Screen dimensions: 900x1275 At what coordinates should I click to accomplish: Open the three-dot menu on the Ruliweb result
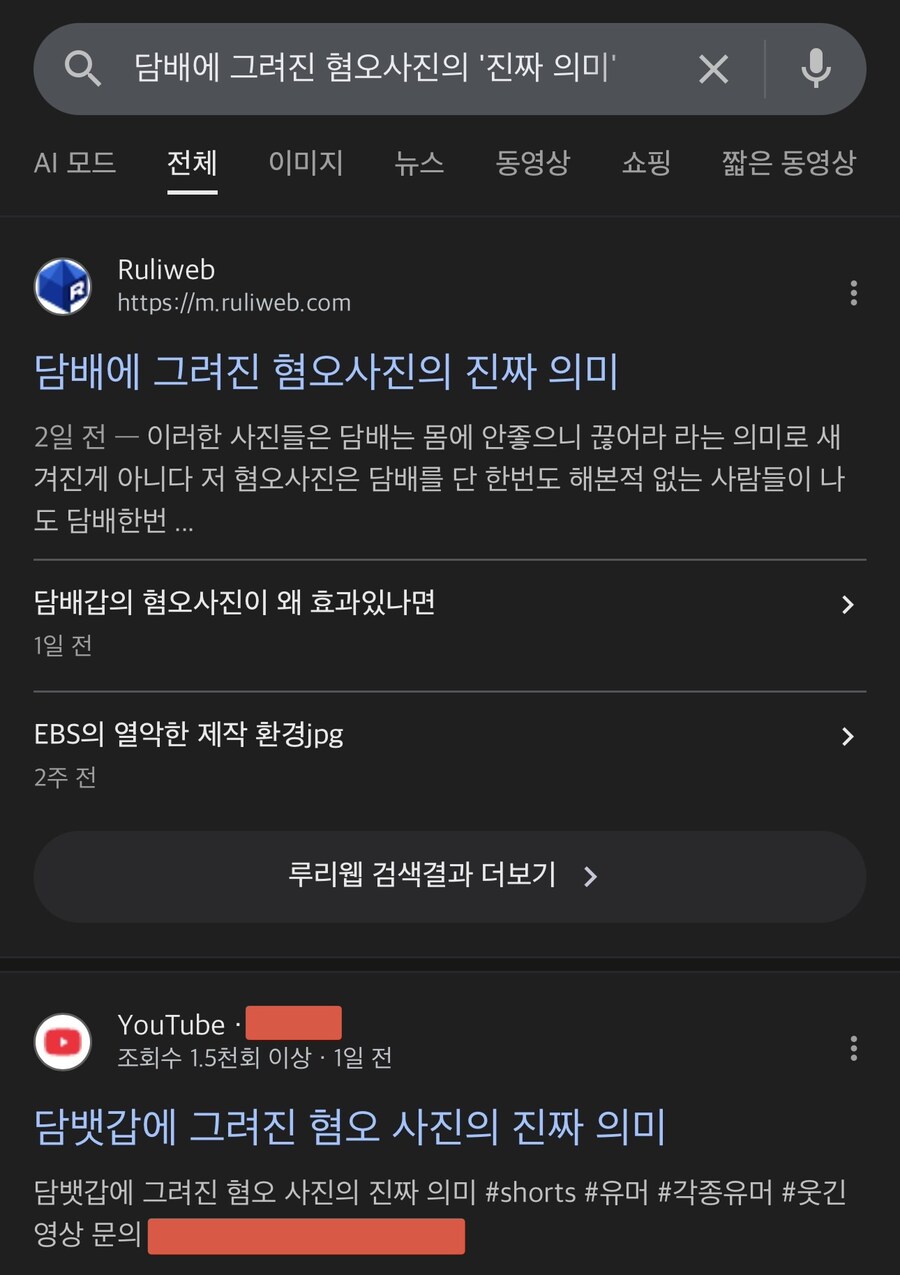(x=854, y=293)
